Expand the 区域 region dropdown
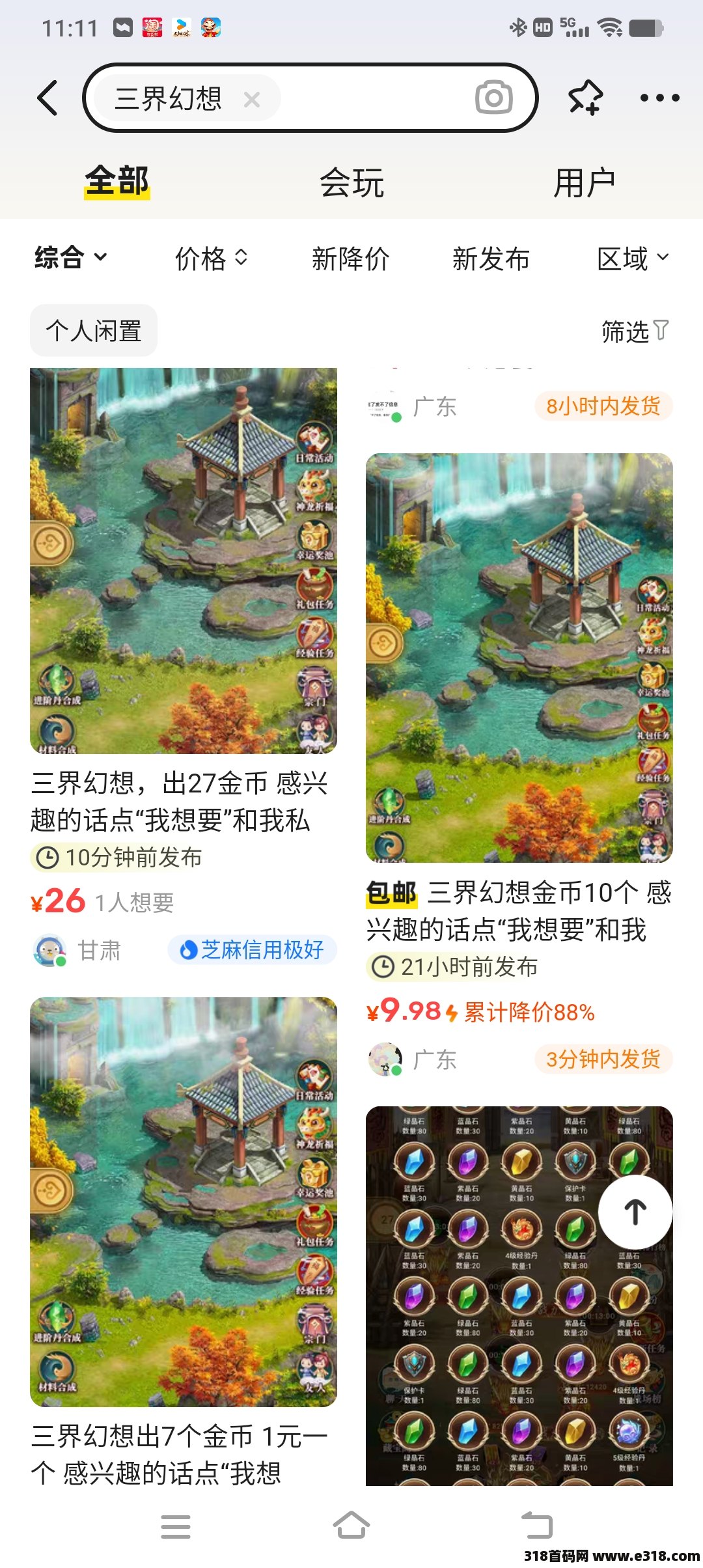 coord(633,259)
